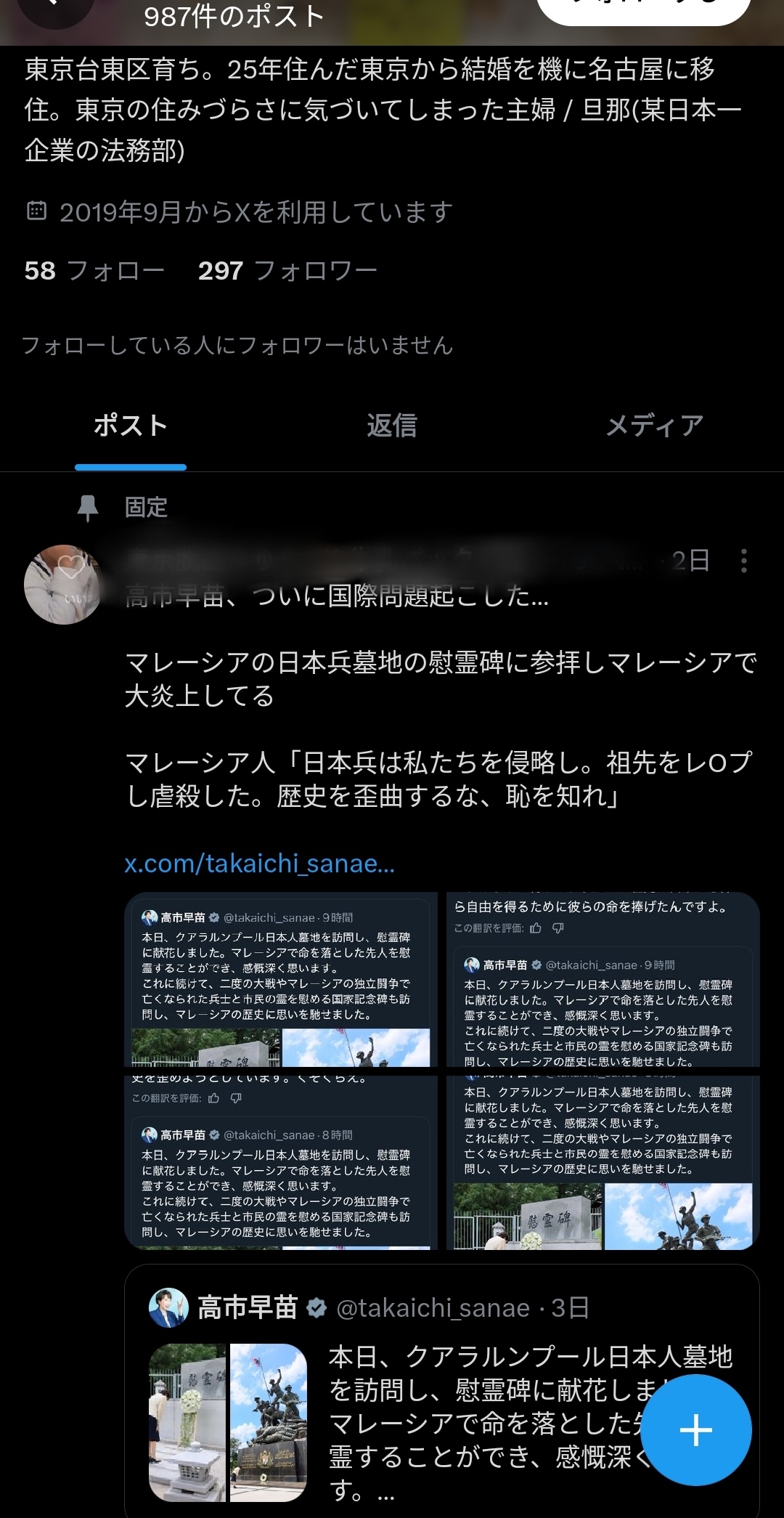
Task: Open the x.com/takaichi_sanae link
Action: click(x=259, y=864)
